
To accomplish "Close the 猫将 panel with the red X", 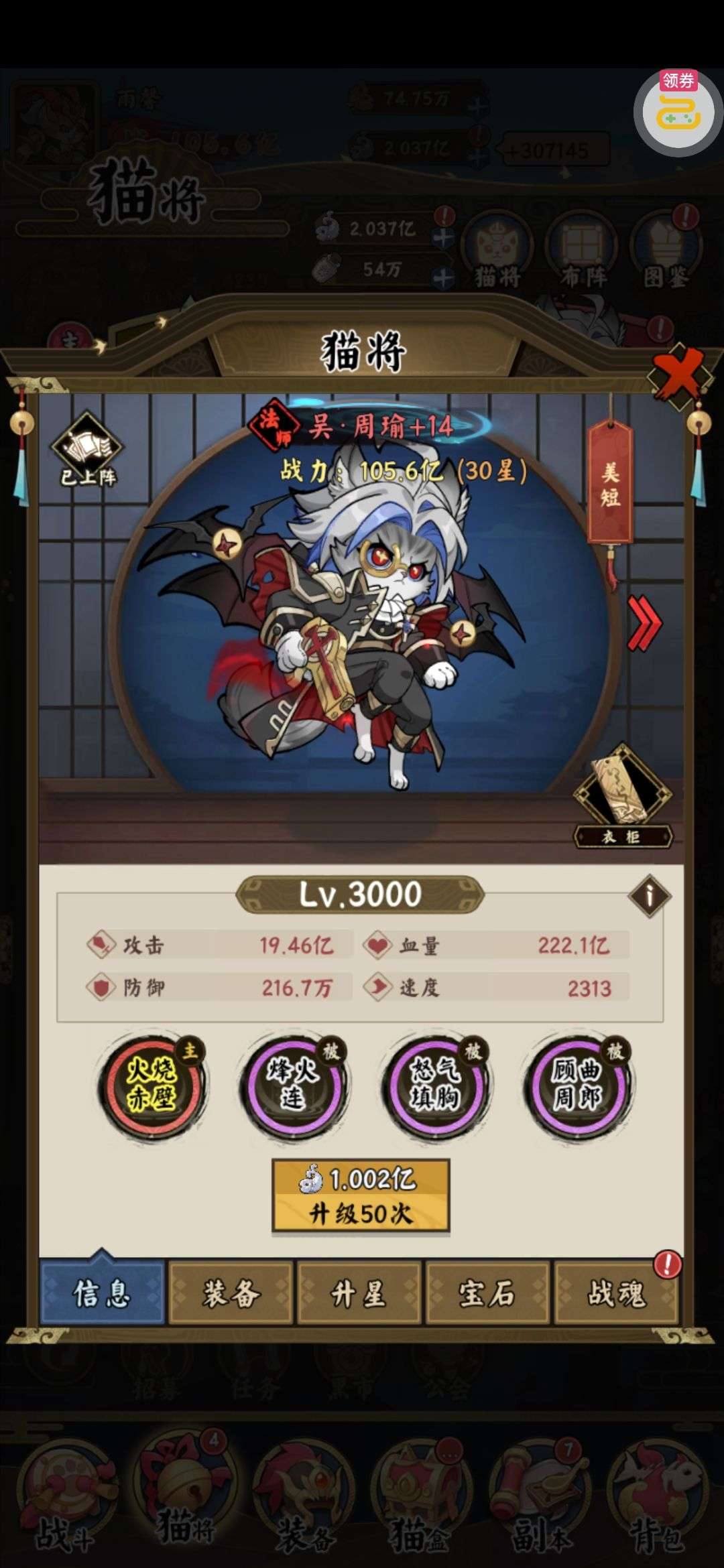I will (x=679, y=376).
